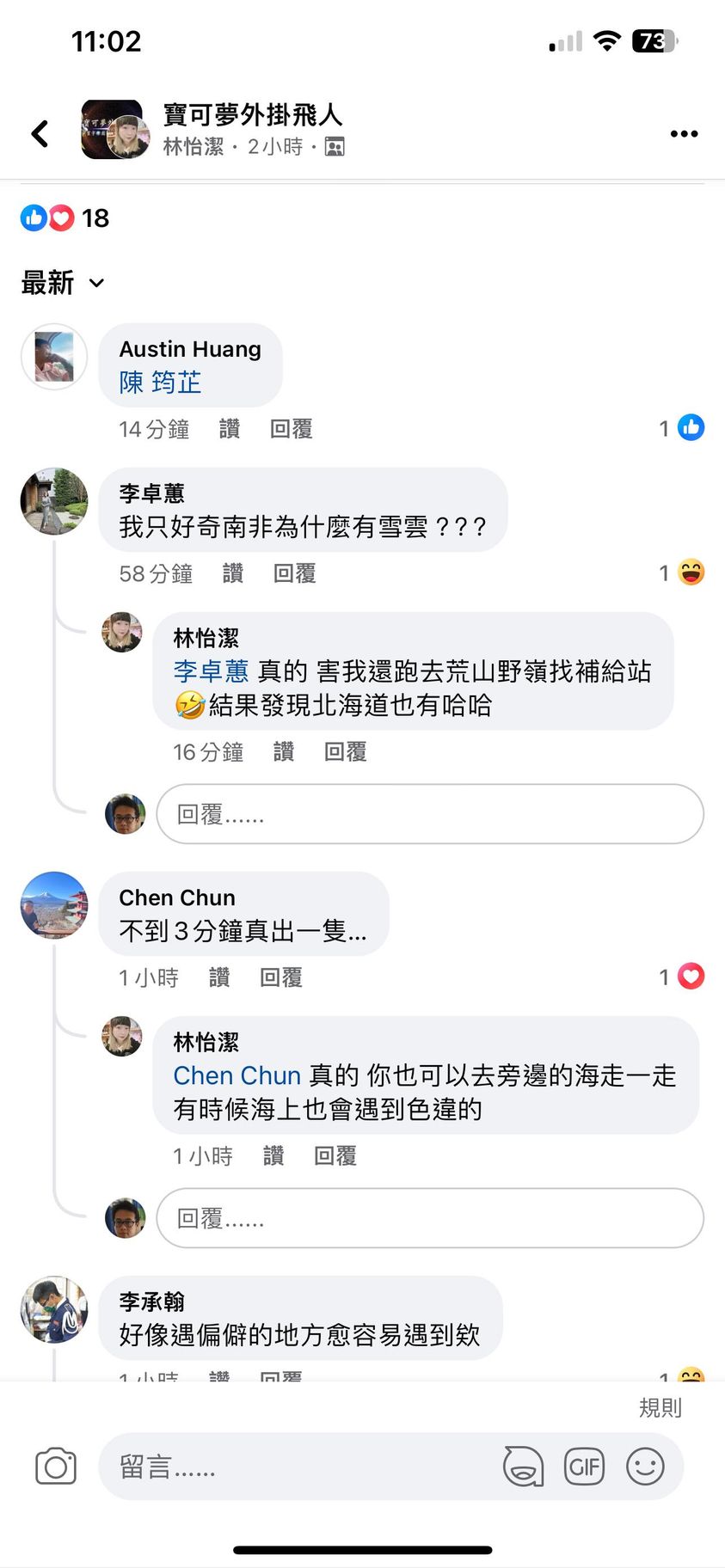Image resolution: width=725 pixels, height=1568 pixels.
Task: Open the 最新 comment sorting dropdown
Action: click(63, 283)
